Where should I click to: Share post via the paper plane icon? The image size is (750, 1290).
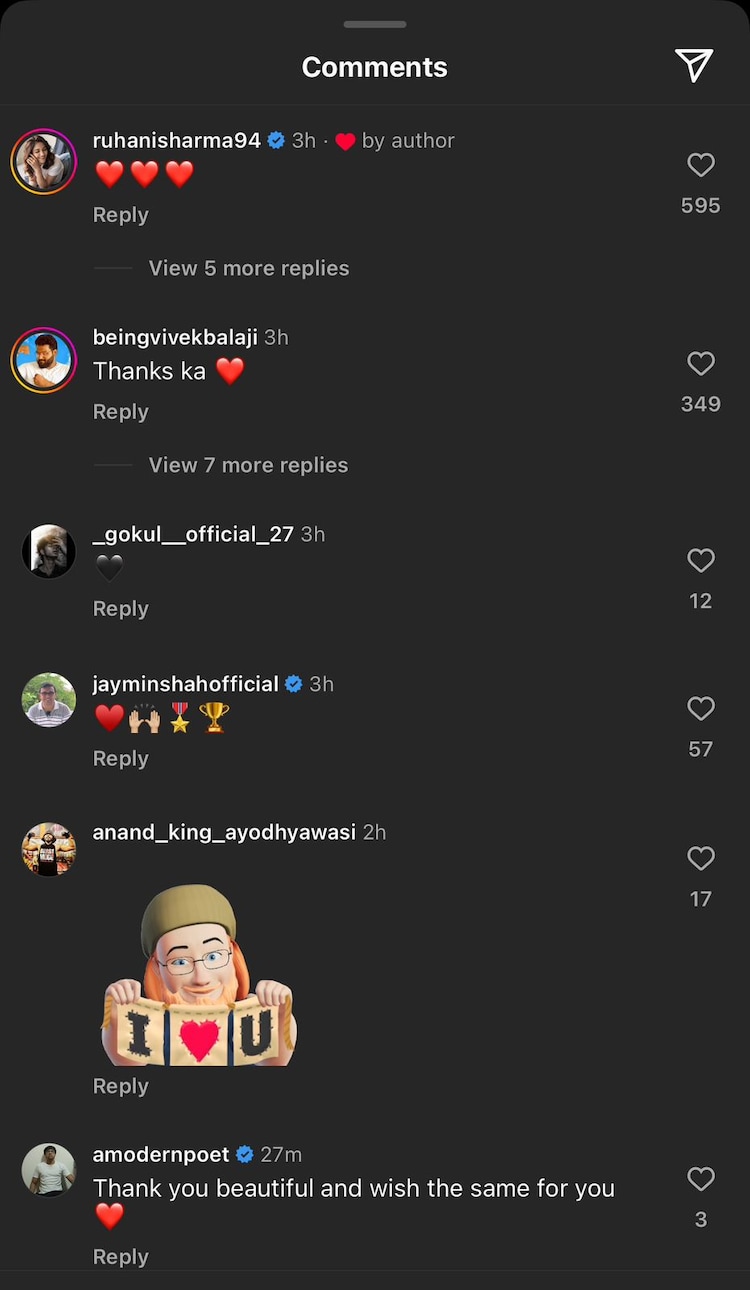(693, 66)
